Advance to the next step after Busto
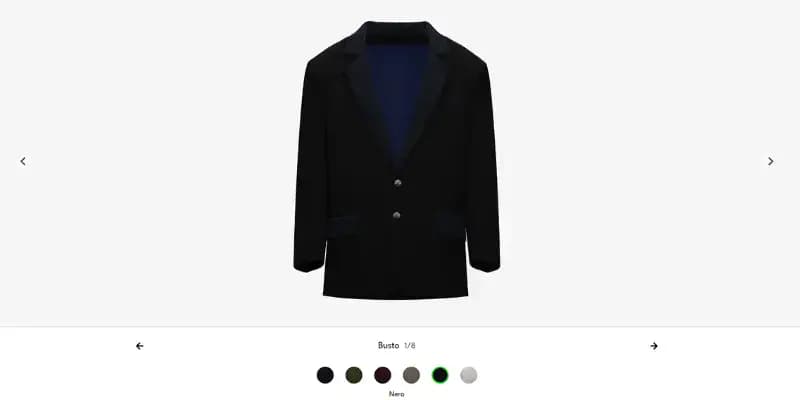 [654, 346]
